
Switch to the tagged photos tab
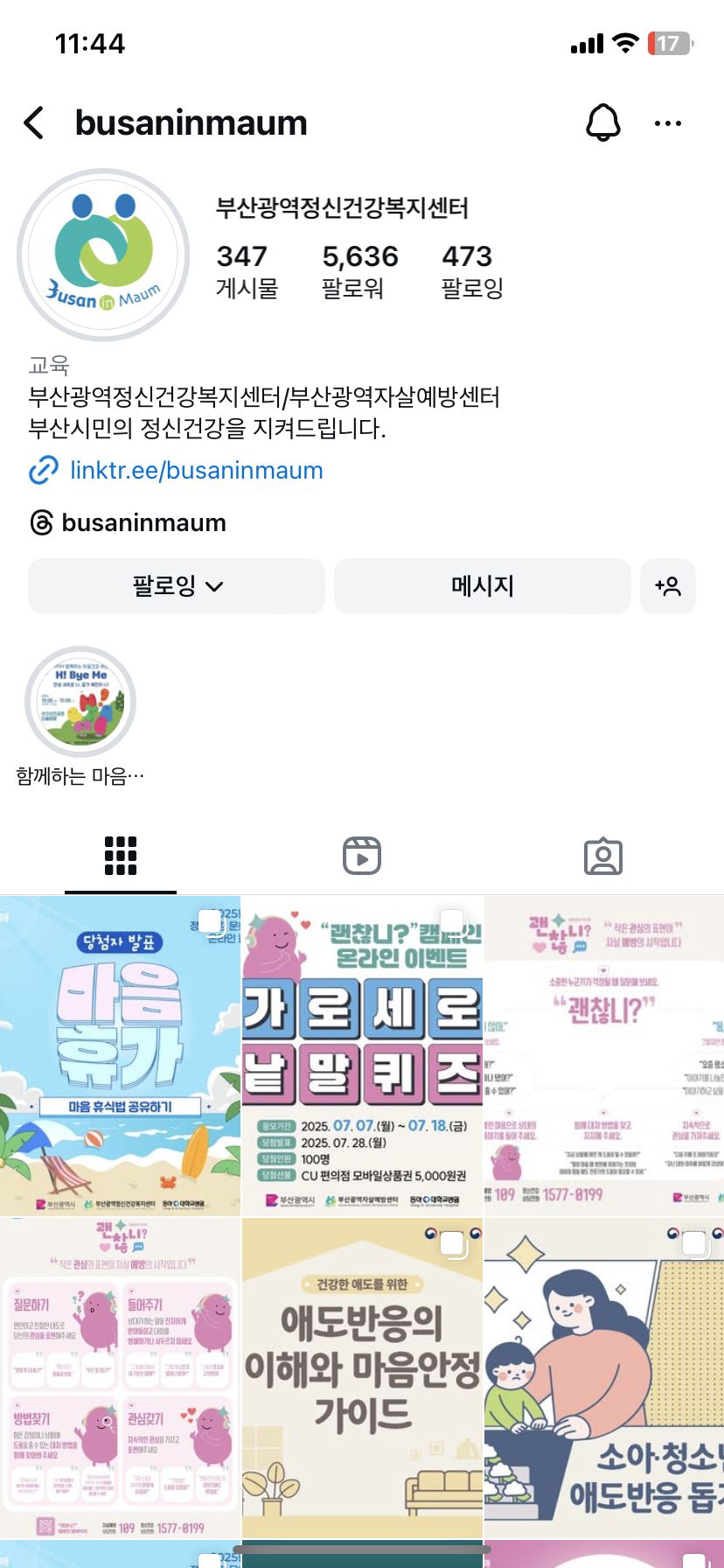point(602,856)
